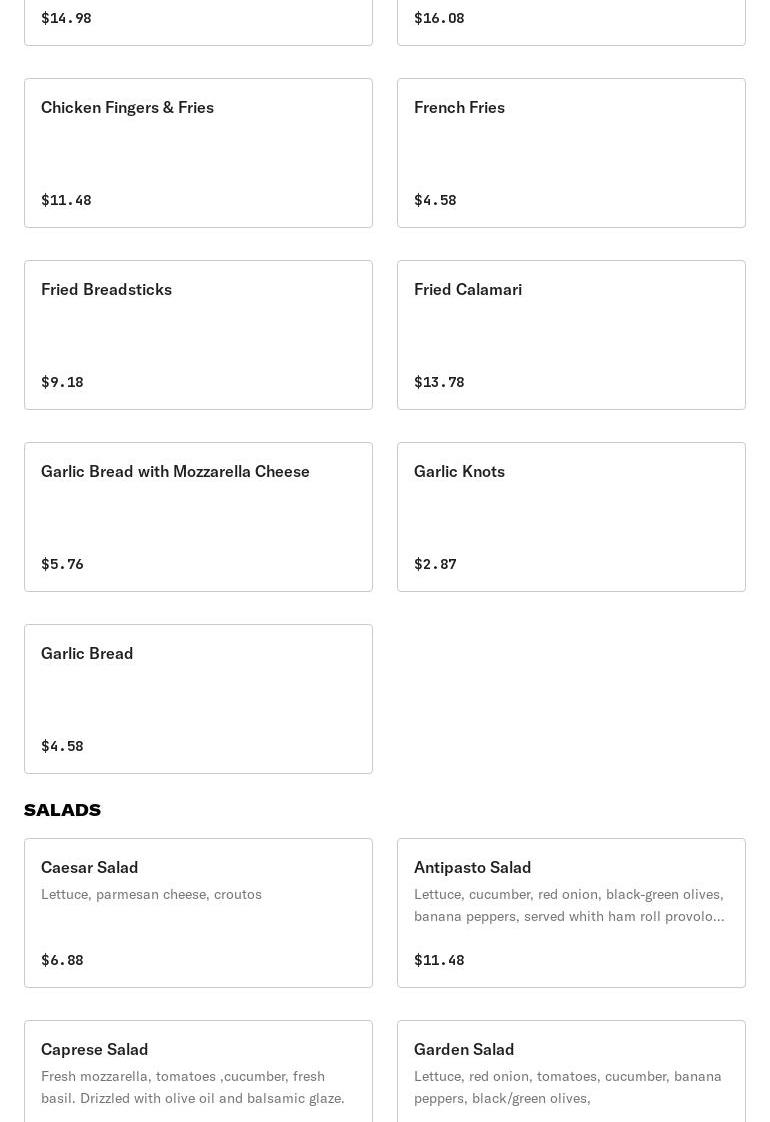
Task: Open the $4.58 Garlic Bread item
Action: [x=198, y=699]
